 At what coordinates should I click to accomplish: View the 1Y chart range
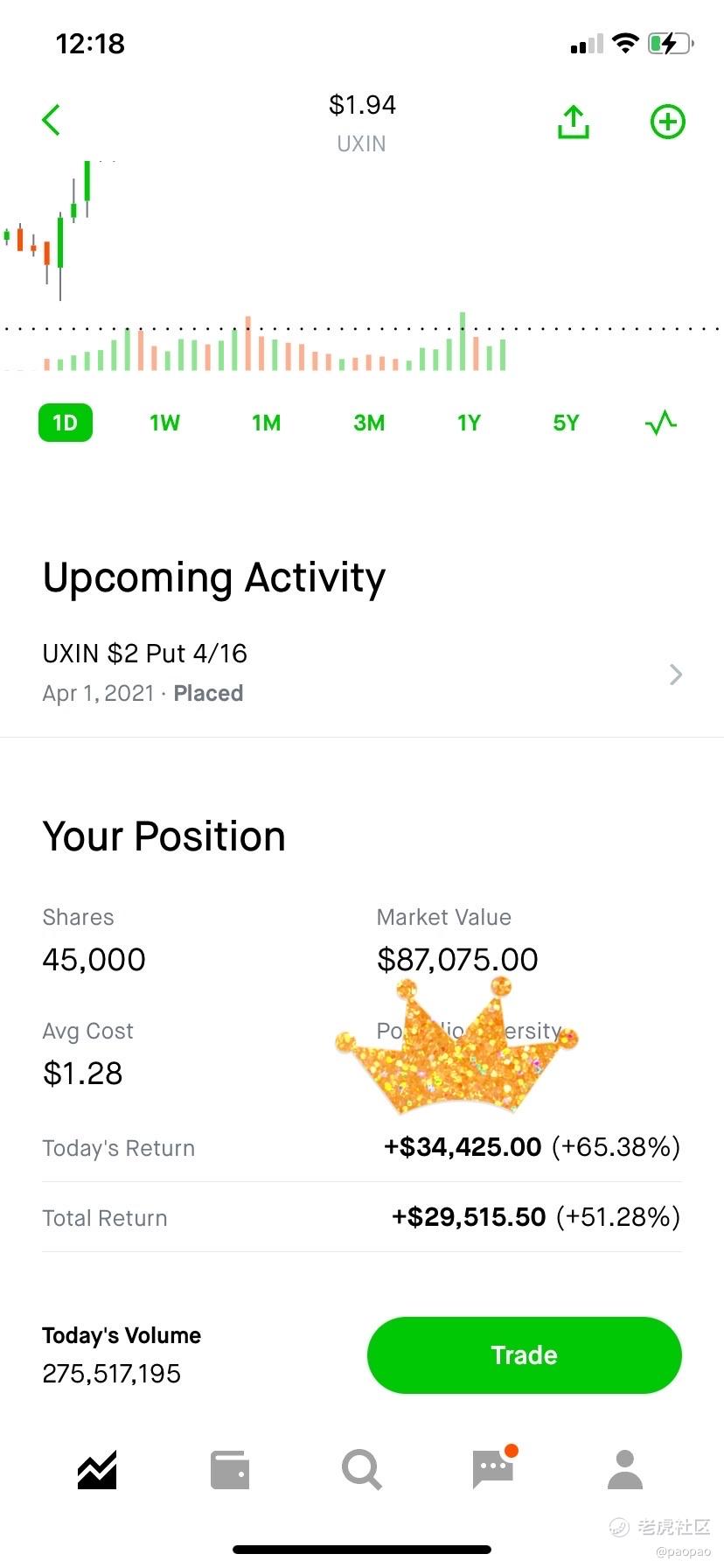click(x=469, y=423)
